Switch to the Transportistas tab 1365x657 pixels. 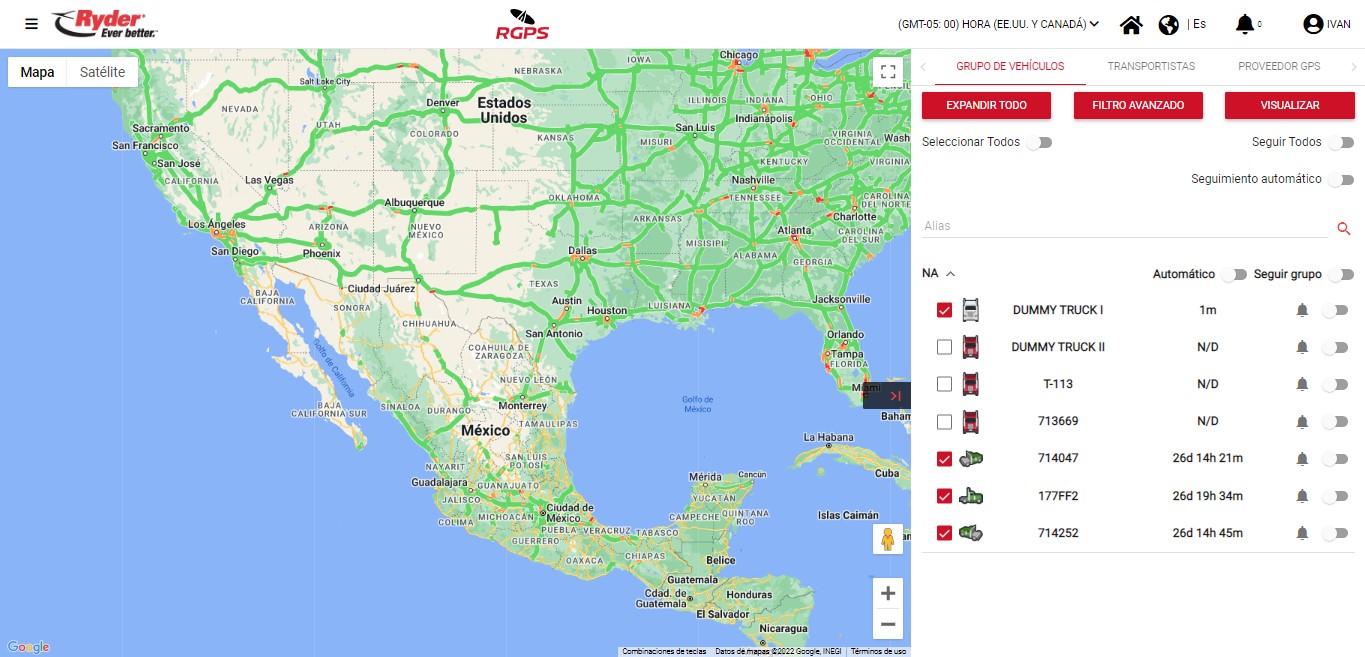[x=1151, y=66]
